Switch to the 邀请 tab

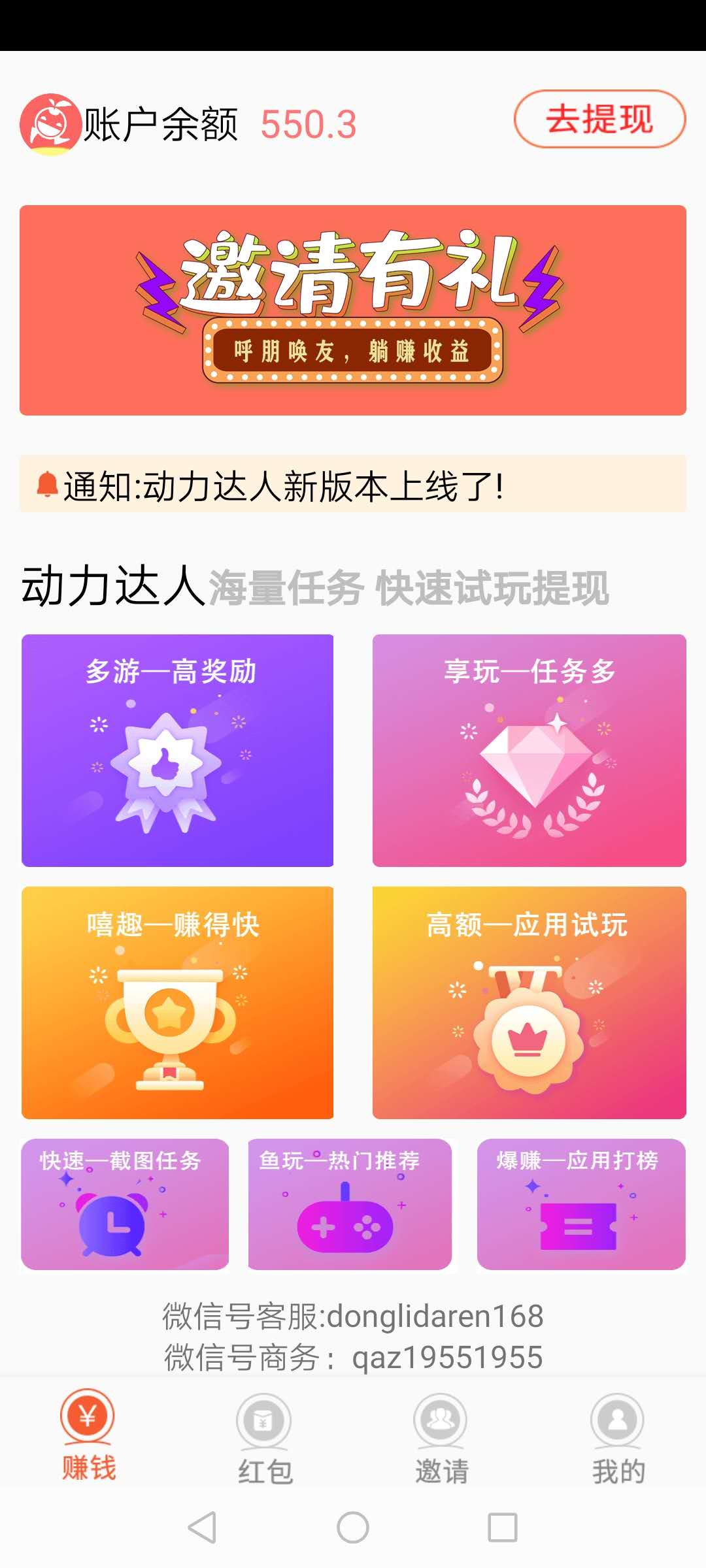pos(441,1436)
